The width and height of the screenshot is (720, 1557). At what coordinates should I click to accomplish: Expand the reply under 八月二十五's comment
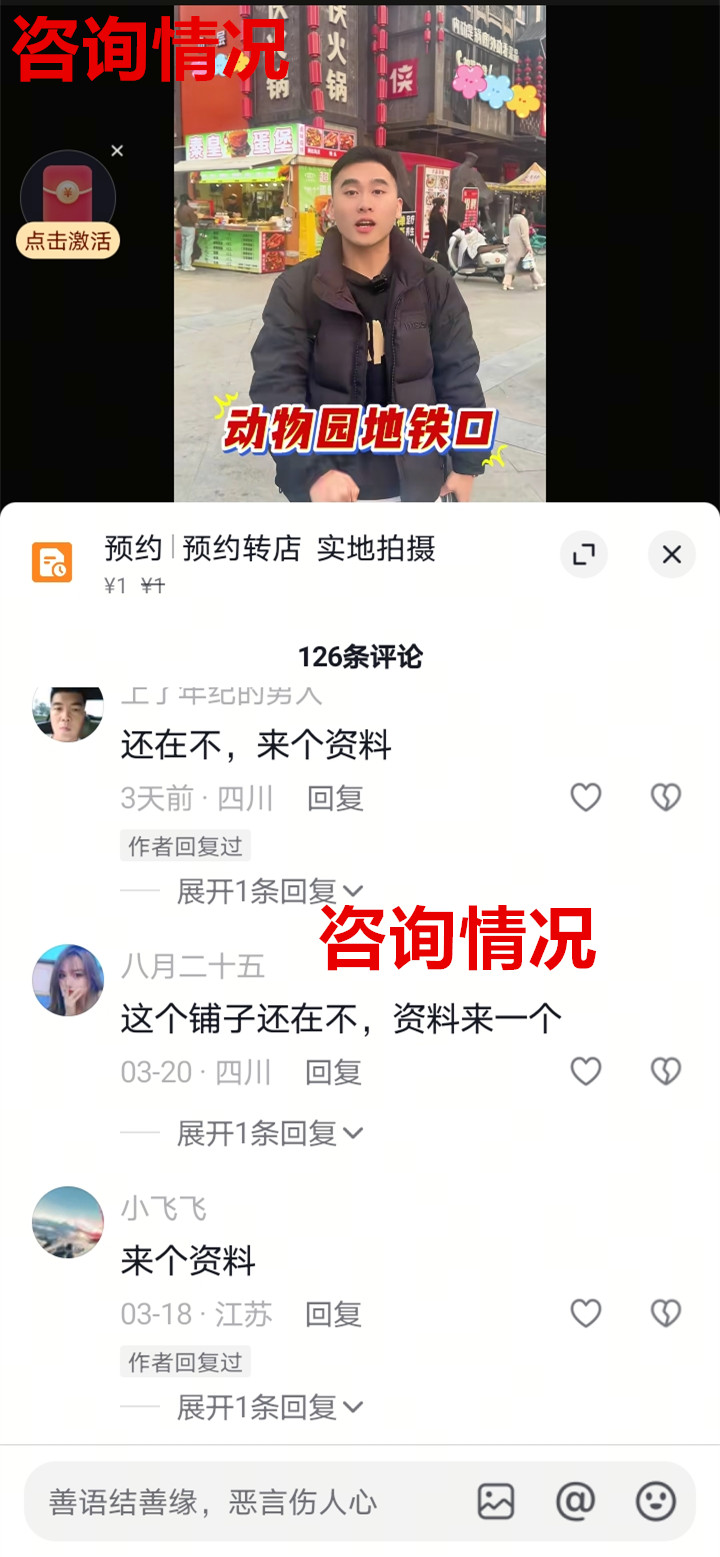tap(269, 1133)
